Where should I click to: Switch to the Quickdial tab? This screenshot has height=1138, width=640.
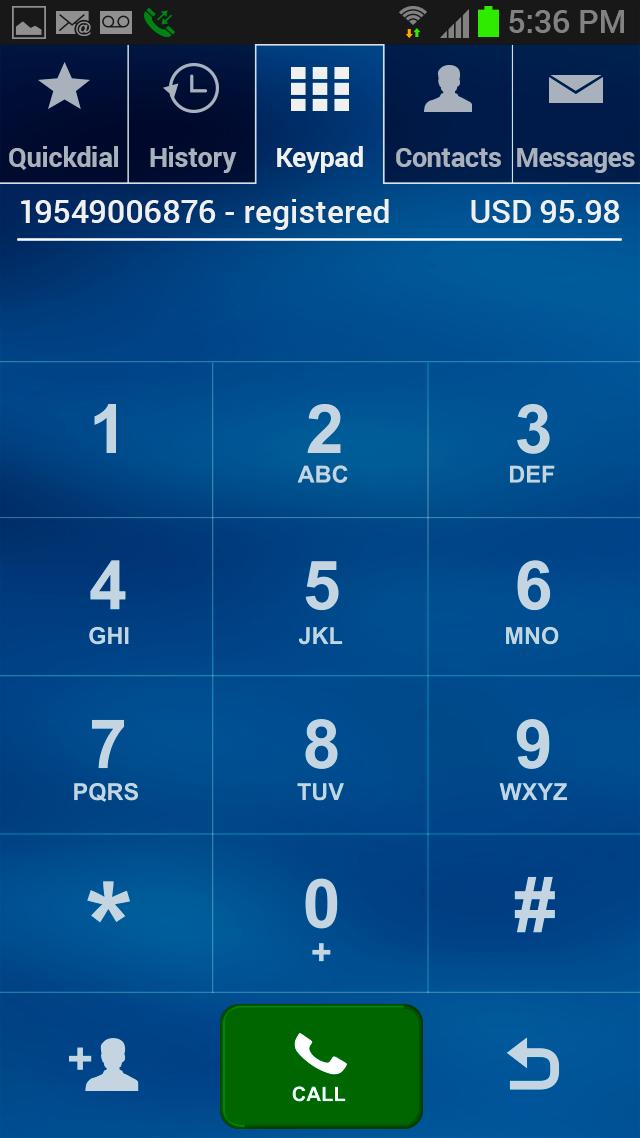coord(64,114)
